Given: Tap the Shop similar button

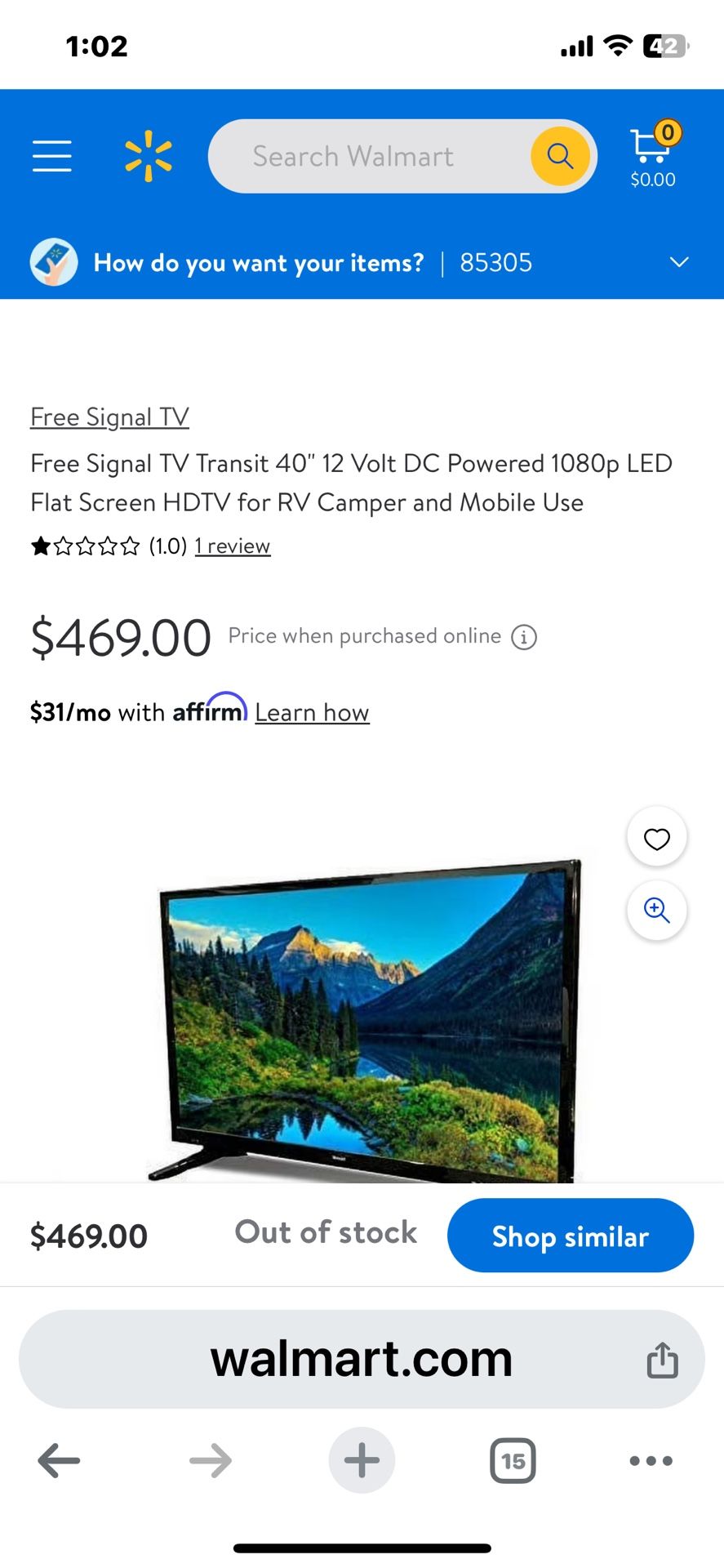Looking at the screenshot, I should click(x=570, y=1236).
